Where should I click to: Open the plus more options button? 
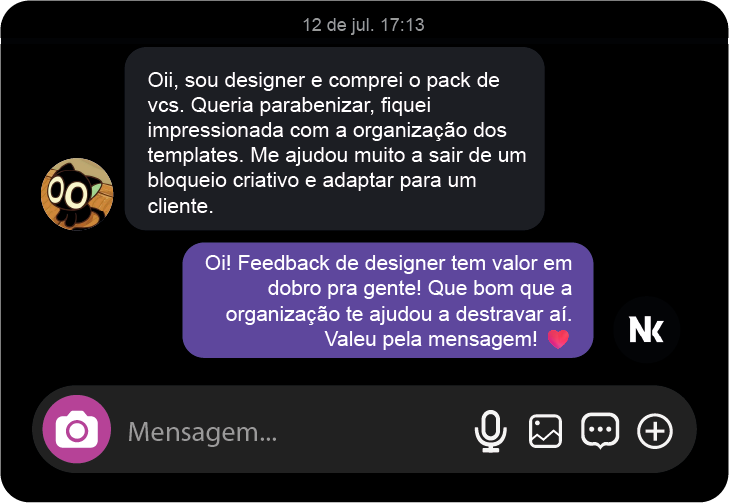[655, 431]
